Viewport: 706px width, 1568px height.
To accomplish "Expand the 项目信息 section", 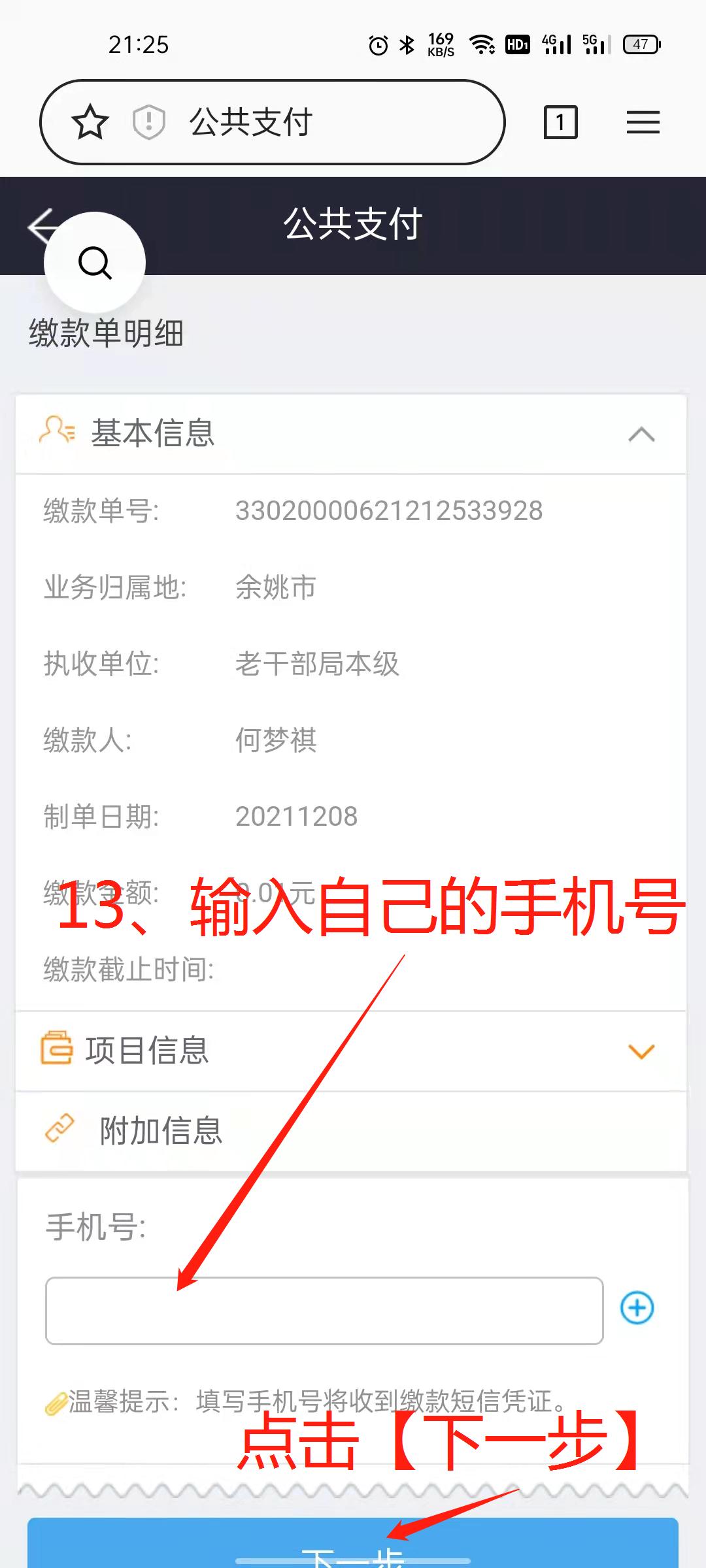I will 641,1051.
